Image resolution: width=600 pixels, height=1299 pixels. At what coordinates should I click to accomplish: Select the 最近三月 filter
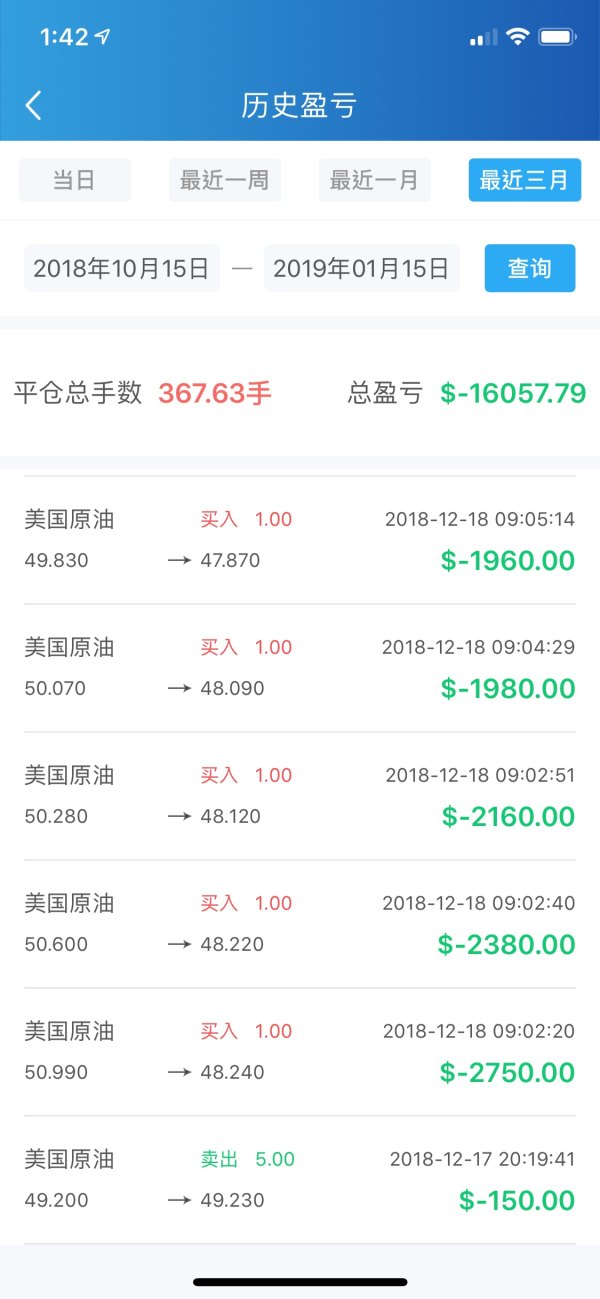[524, 180]
